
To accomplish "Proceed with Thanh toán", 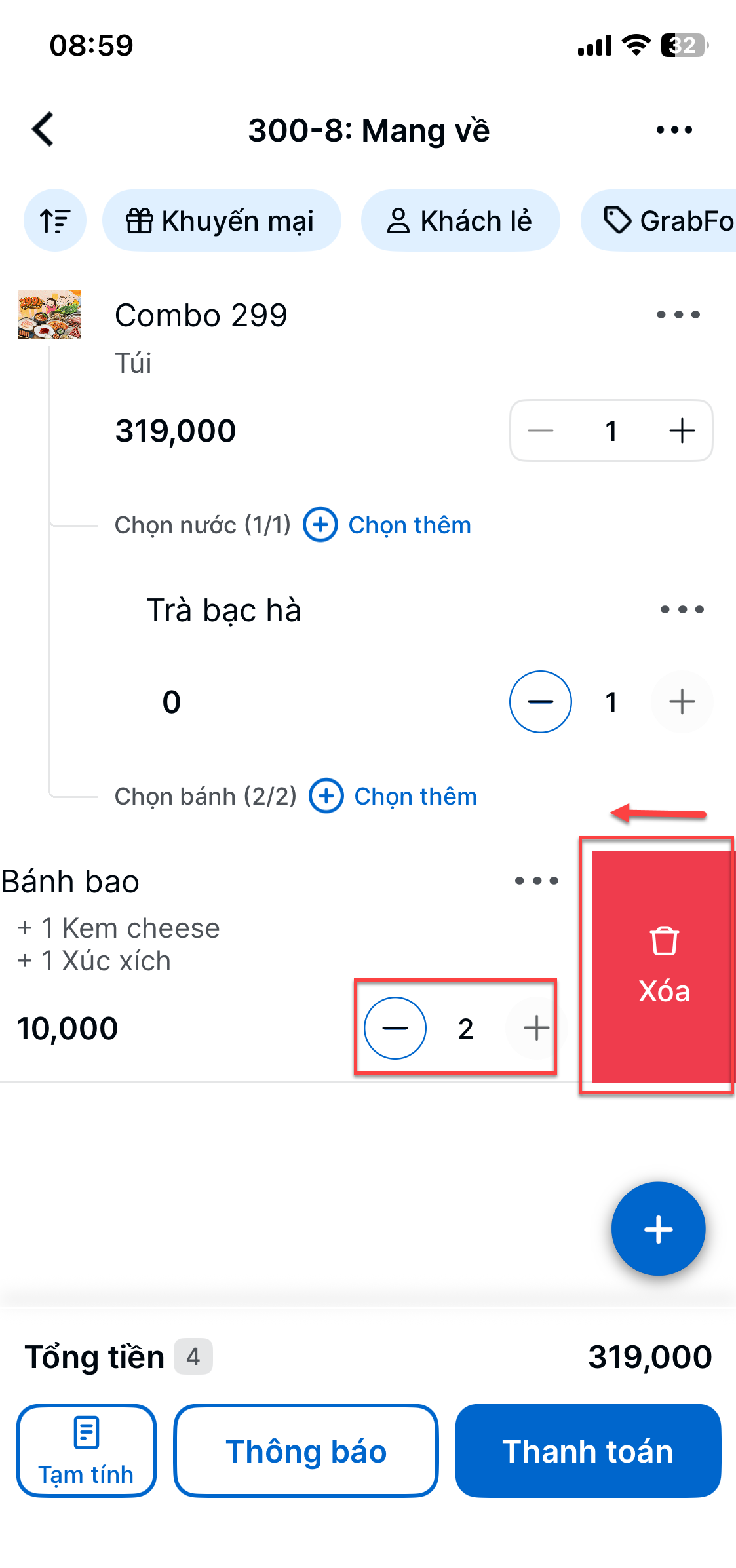I will (588, 1451).
